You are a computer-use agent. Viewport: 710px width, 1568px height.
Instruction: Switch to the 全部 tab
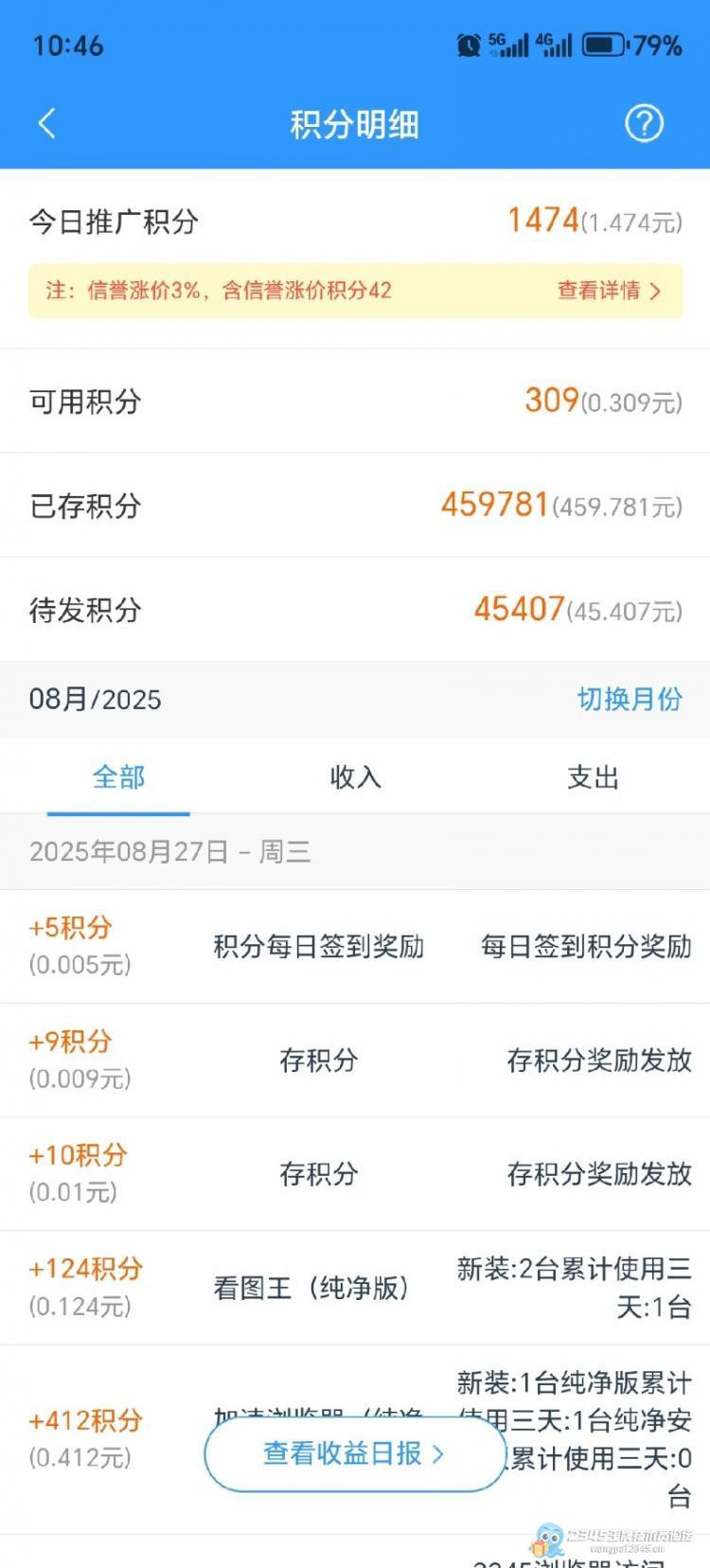point(118,777)
